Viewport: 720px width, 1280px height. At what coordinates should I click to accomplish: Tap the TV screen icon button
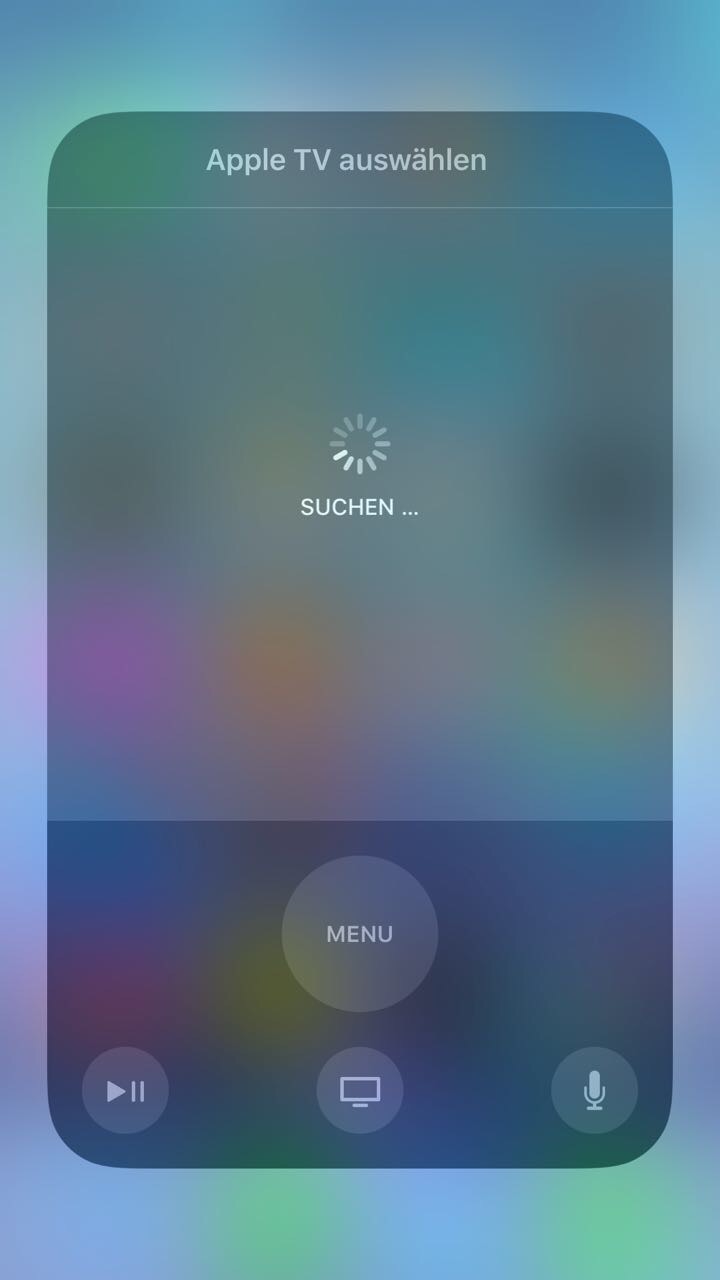(360, 1091)
